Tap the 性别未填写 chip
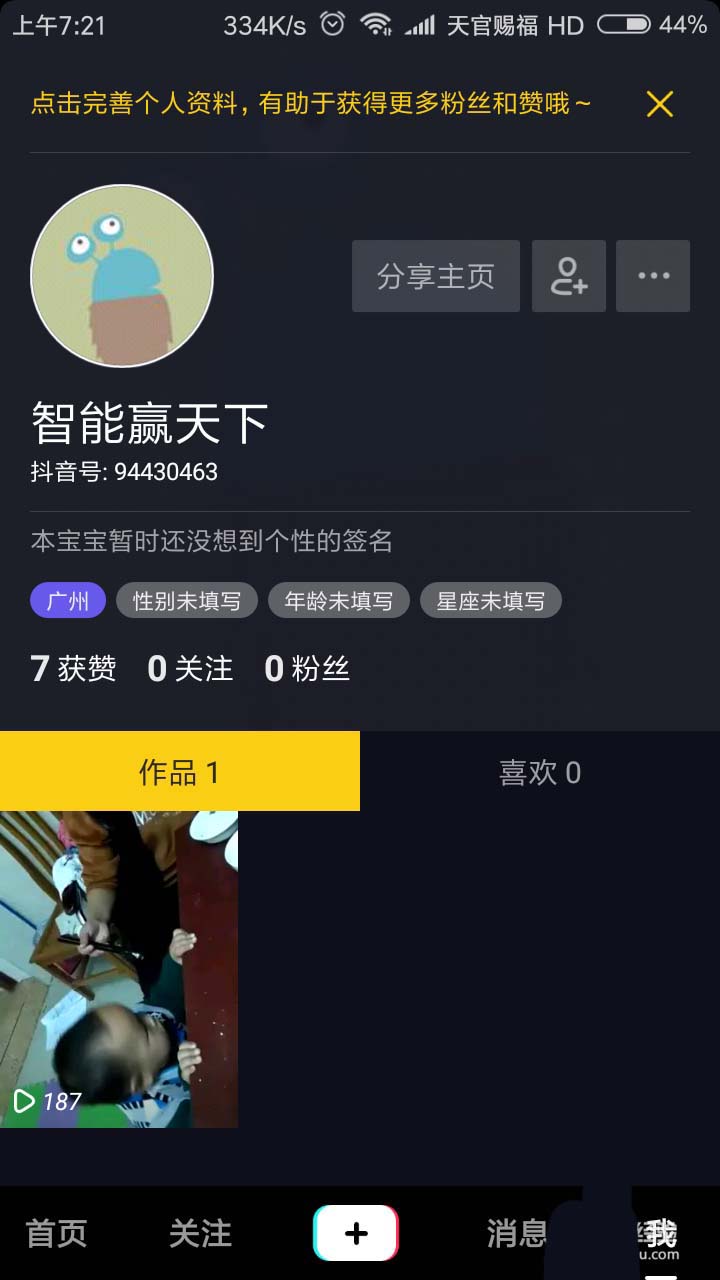The width and height of the screenshot is (720, 1280). tap(187, 601)
